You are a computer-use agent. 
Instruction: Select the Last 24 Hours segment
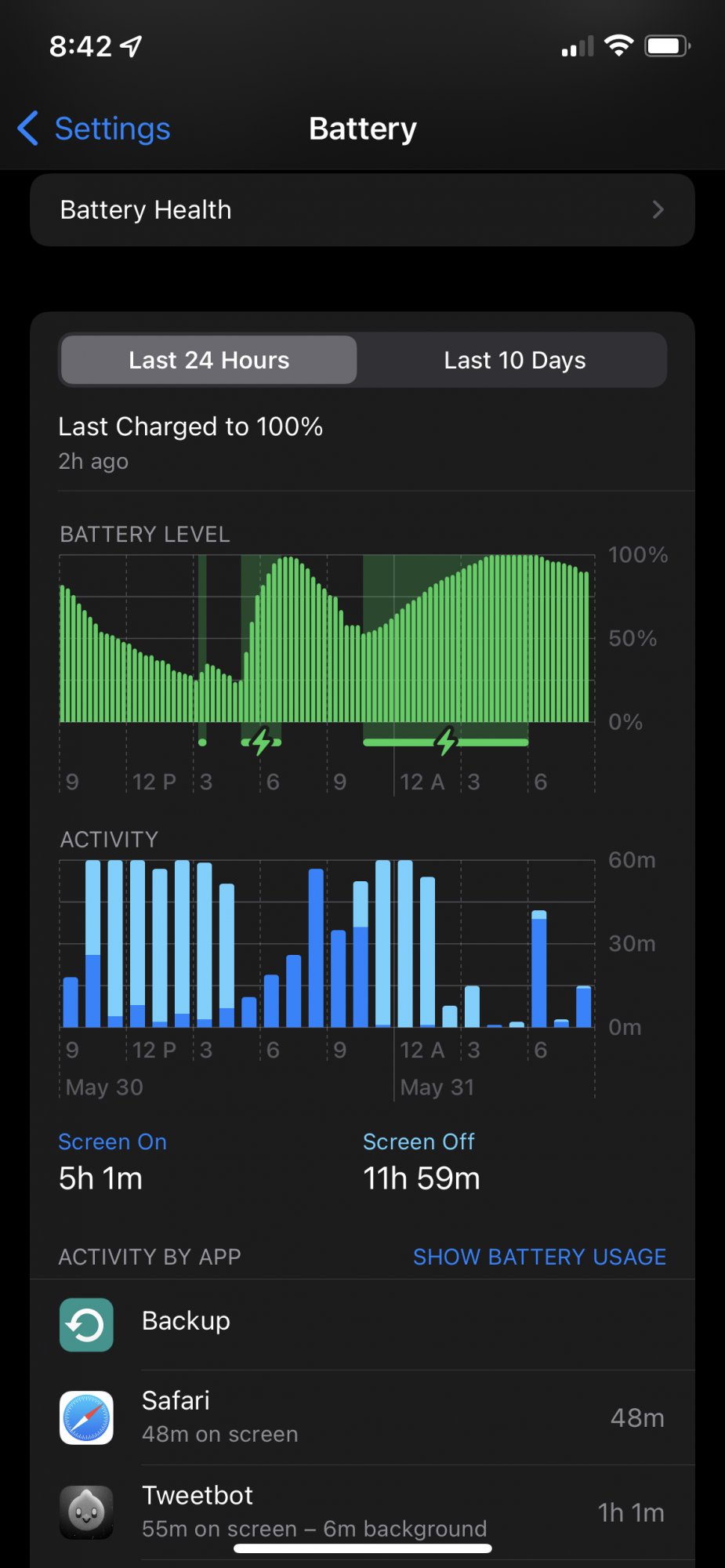[209, 360]
